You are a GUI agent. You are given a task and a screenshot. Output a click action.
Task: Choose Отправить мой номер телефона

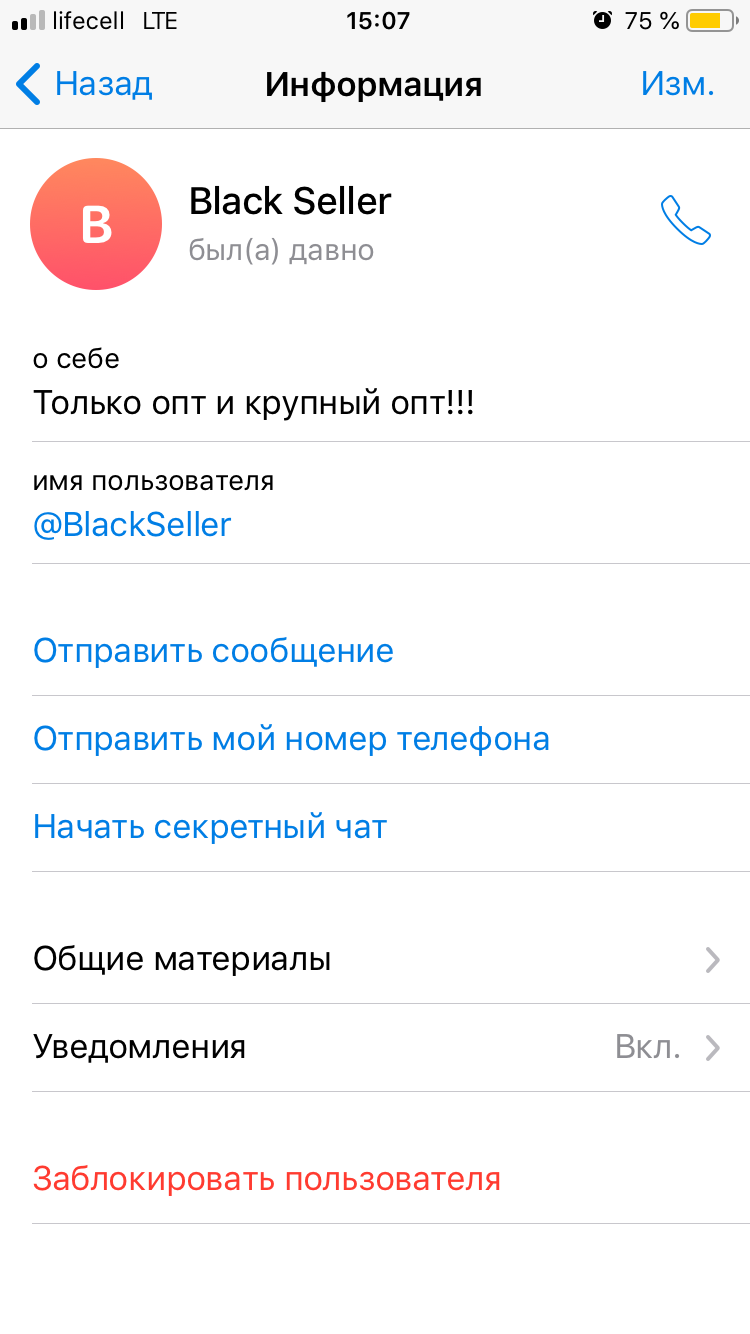375,740
